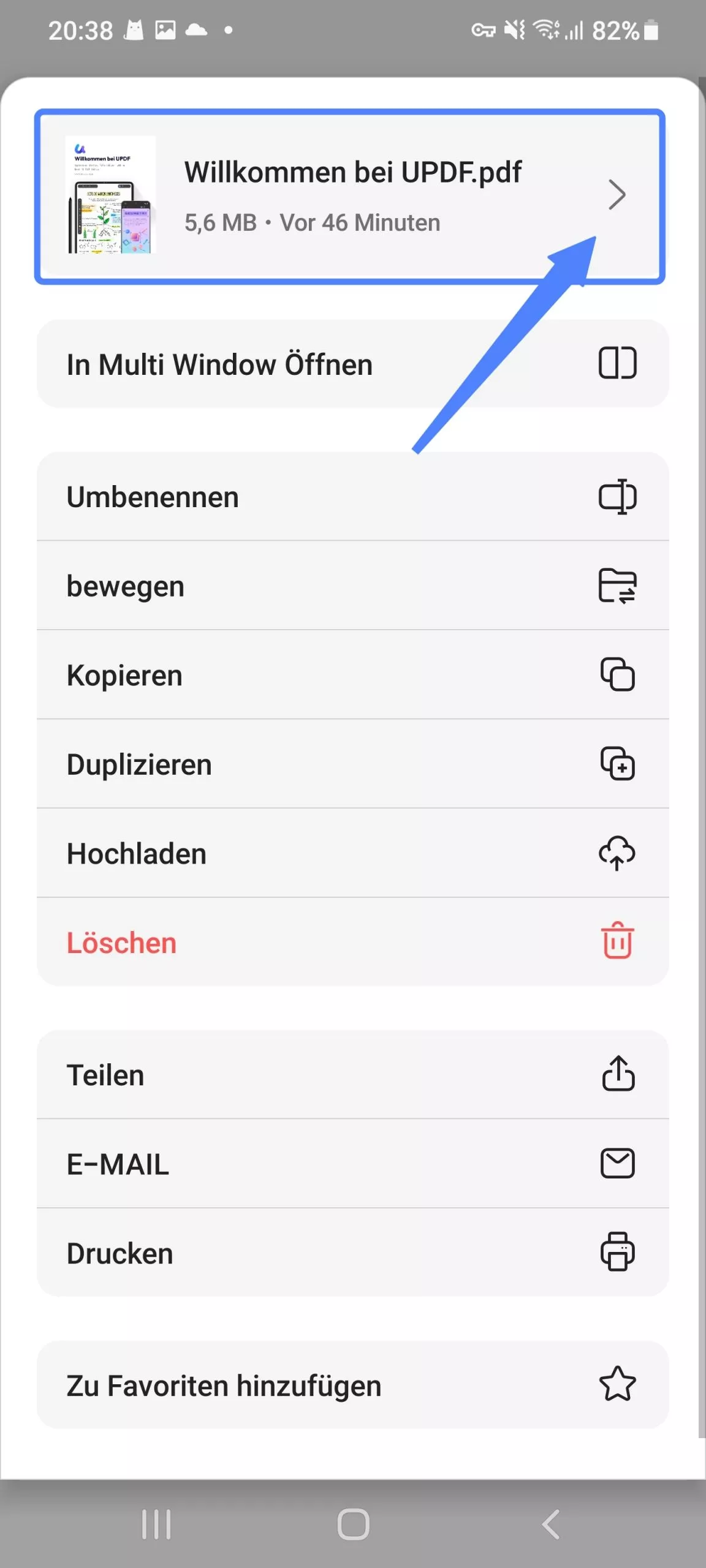The width and height of the screenshot is (706, 1568).
Task: Tap the Android home navigation button
Action: click(x=352, y=1525)
